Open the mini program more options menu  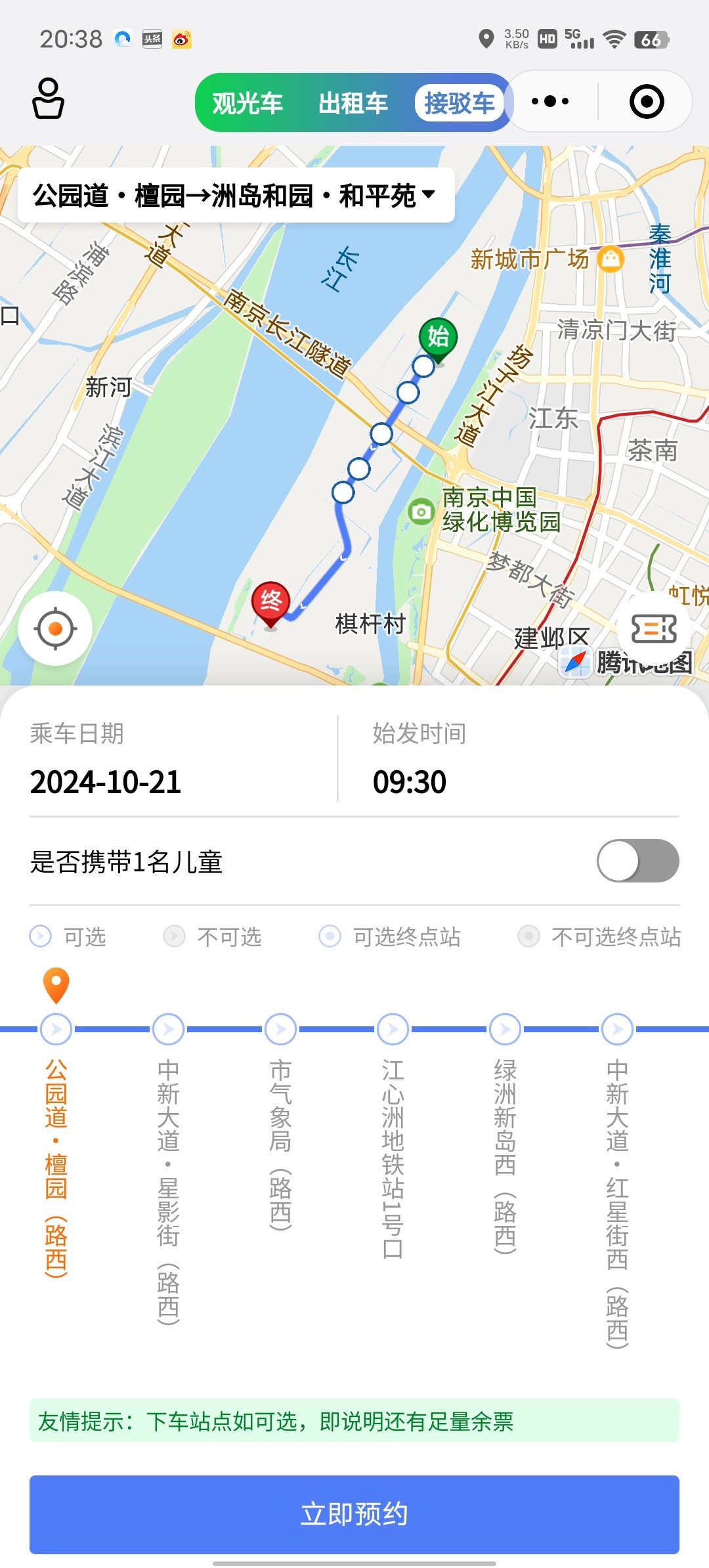pos(550,102)
